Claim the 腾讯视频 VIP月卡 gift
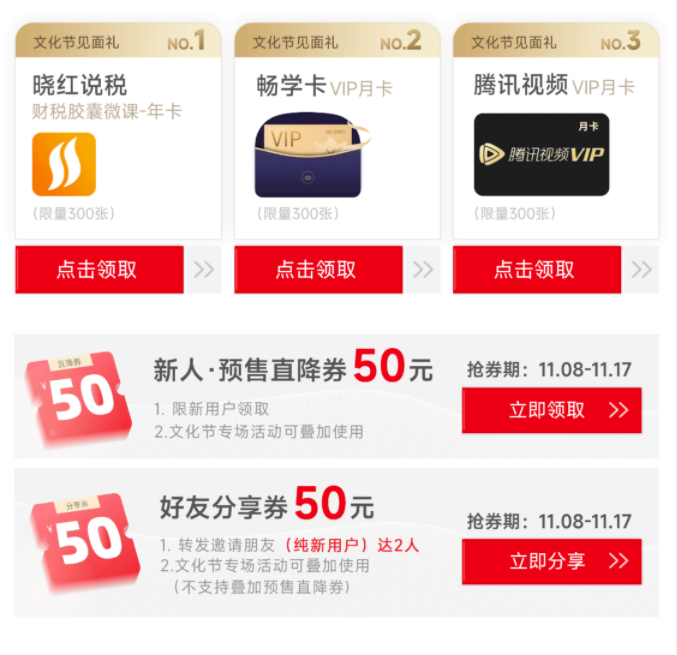 coord(537,269)
